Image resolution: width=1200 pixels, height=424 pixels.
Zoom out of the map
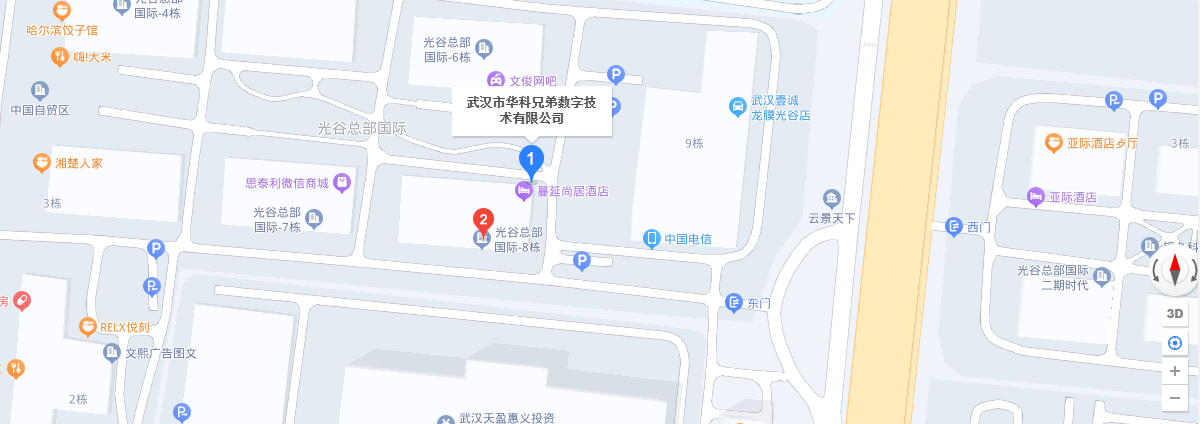click(1175, 398)
